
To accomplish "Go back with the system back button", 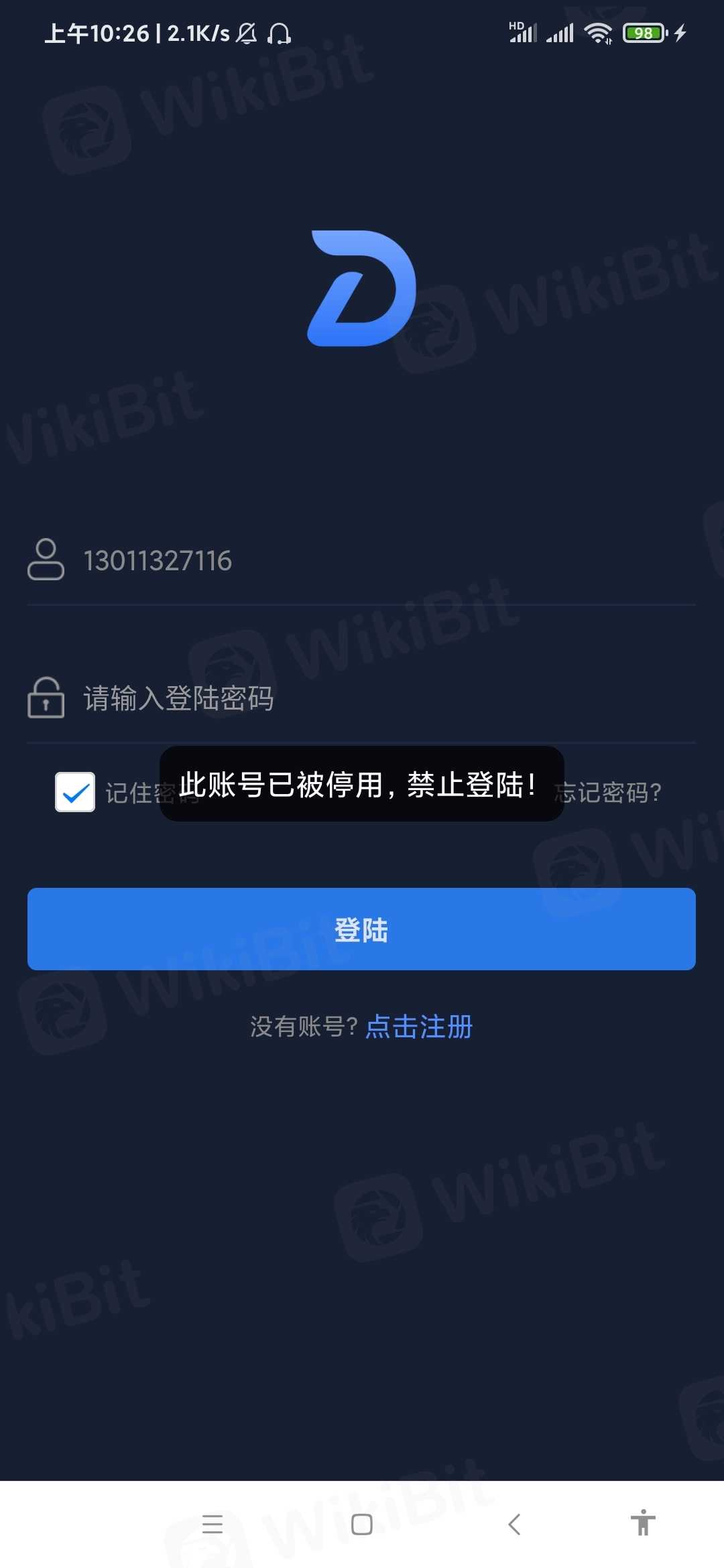I will pos(514,1524).
